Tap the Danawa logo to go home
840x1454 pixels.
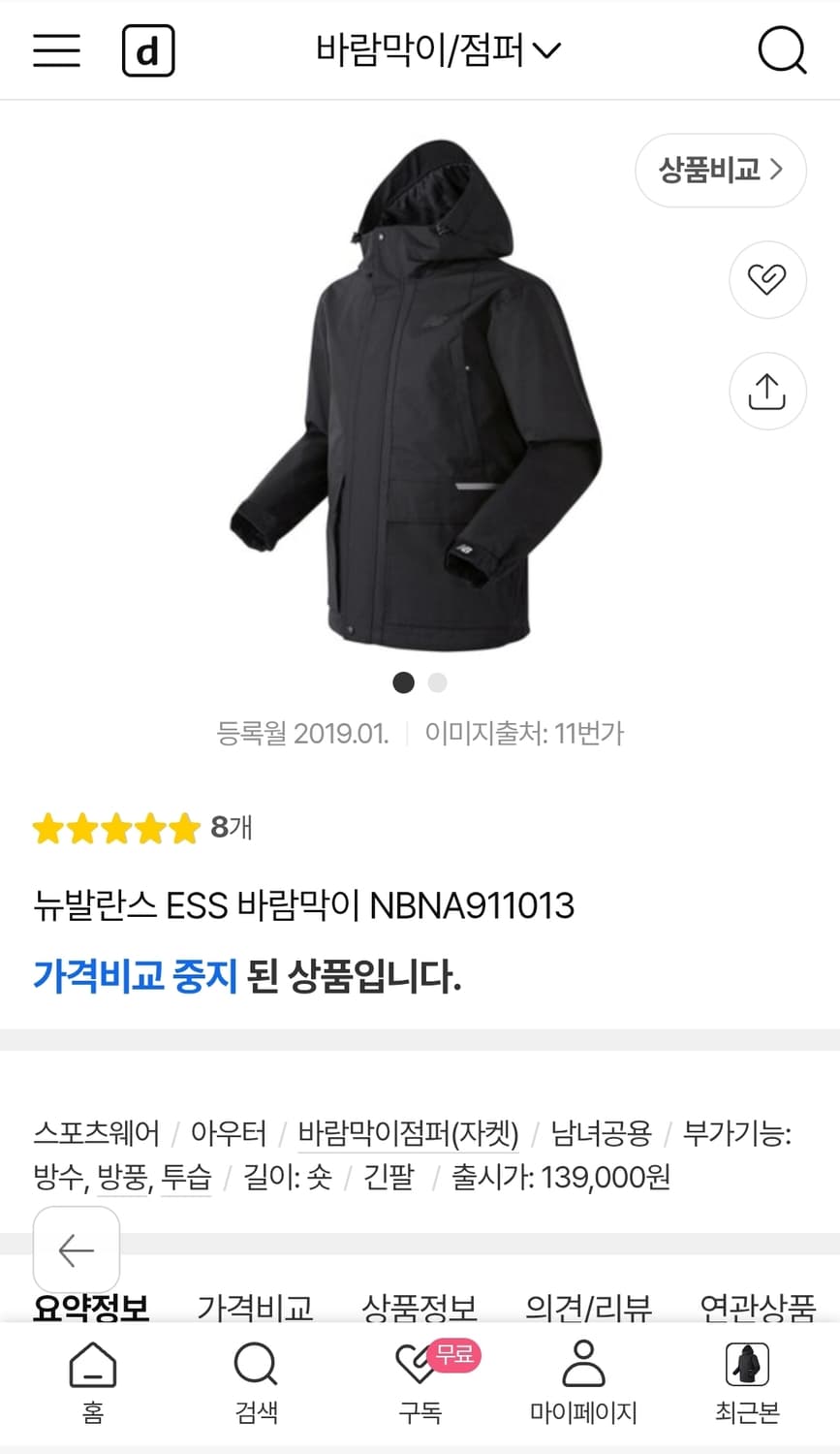[x=148, y=50]
